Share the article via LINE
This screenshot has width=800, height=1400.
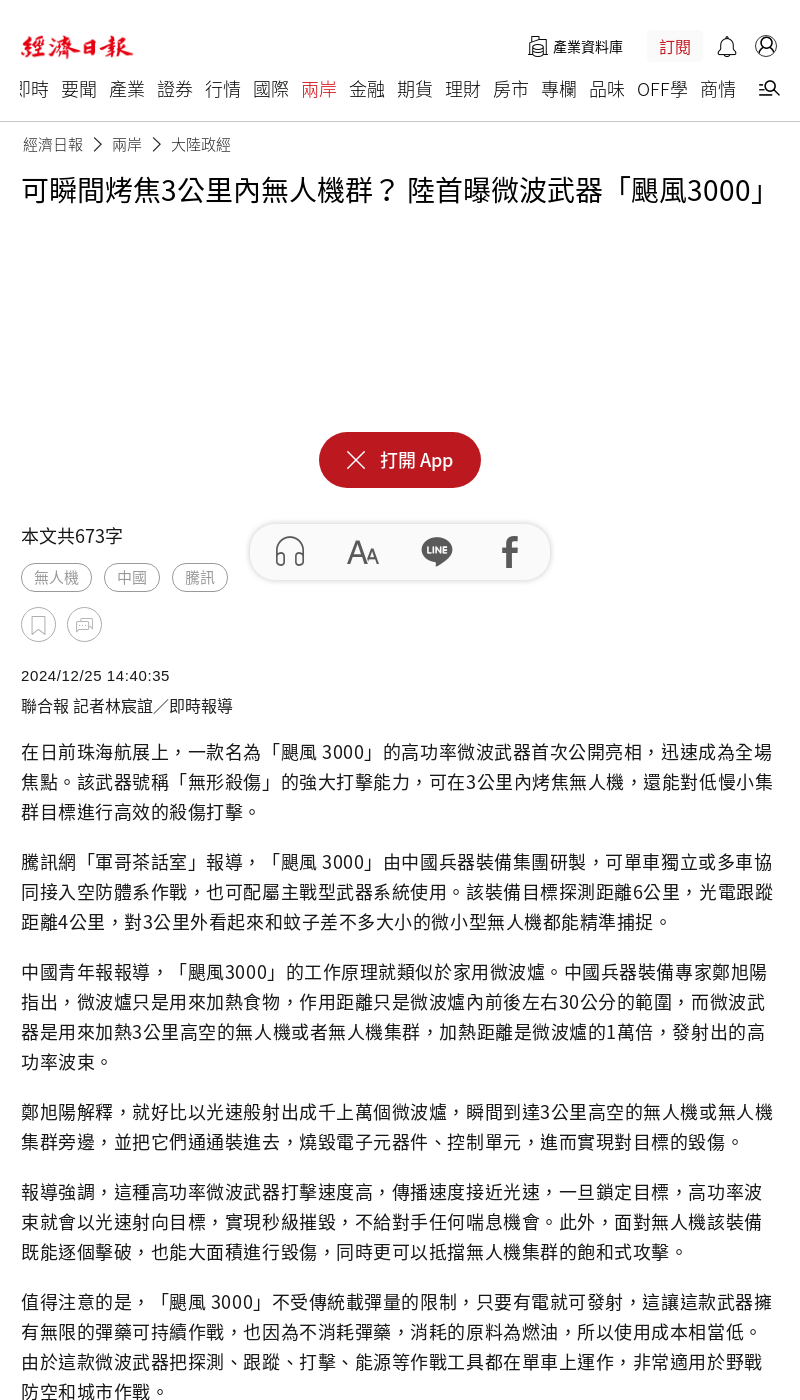pyautogui.click(x=437, y=552)
